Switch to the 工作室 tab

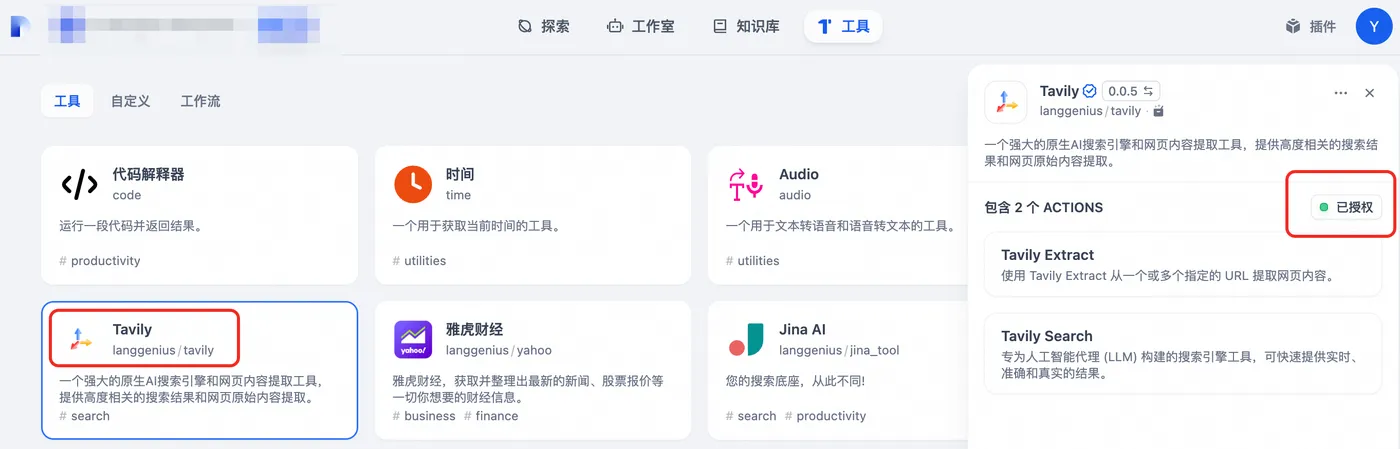[641, 27]
